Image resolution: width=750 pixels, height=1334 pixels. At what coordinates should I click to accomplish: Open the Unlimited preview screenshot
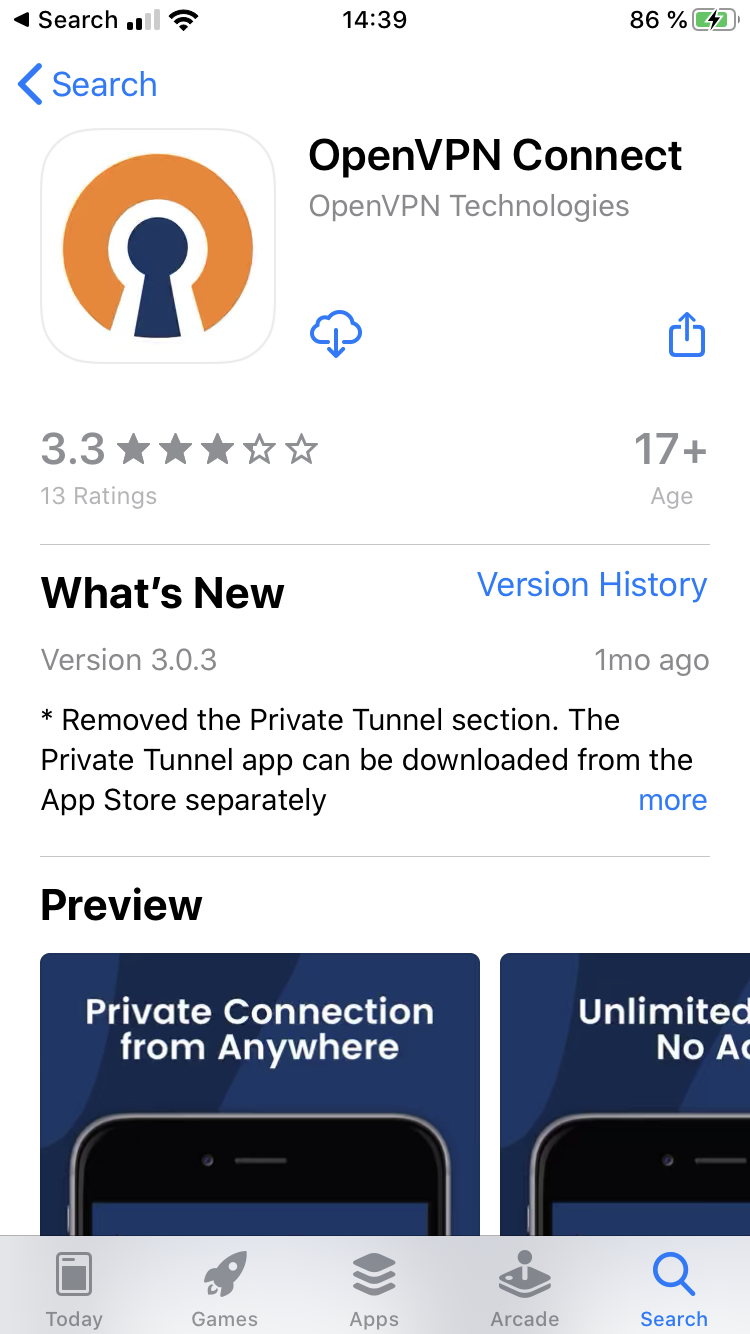(x=625, y=1095)
